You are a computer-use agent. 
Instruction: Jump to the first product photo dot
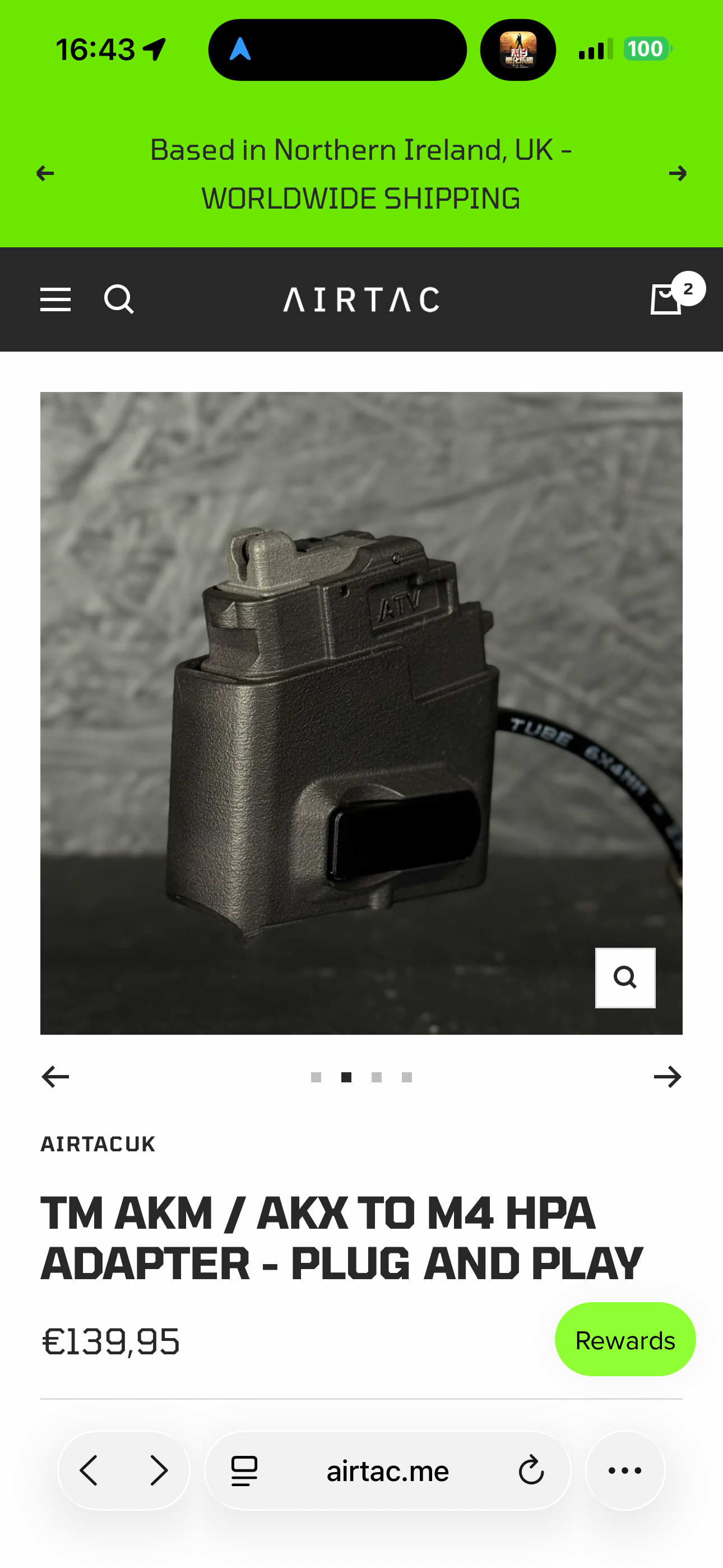316,1077
